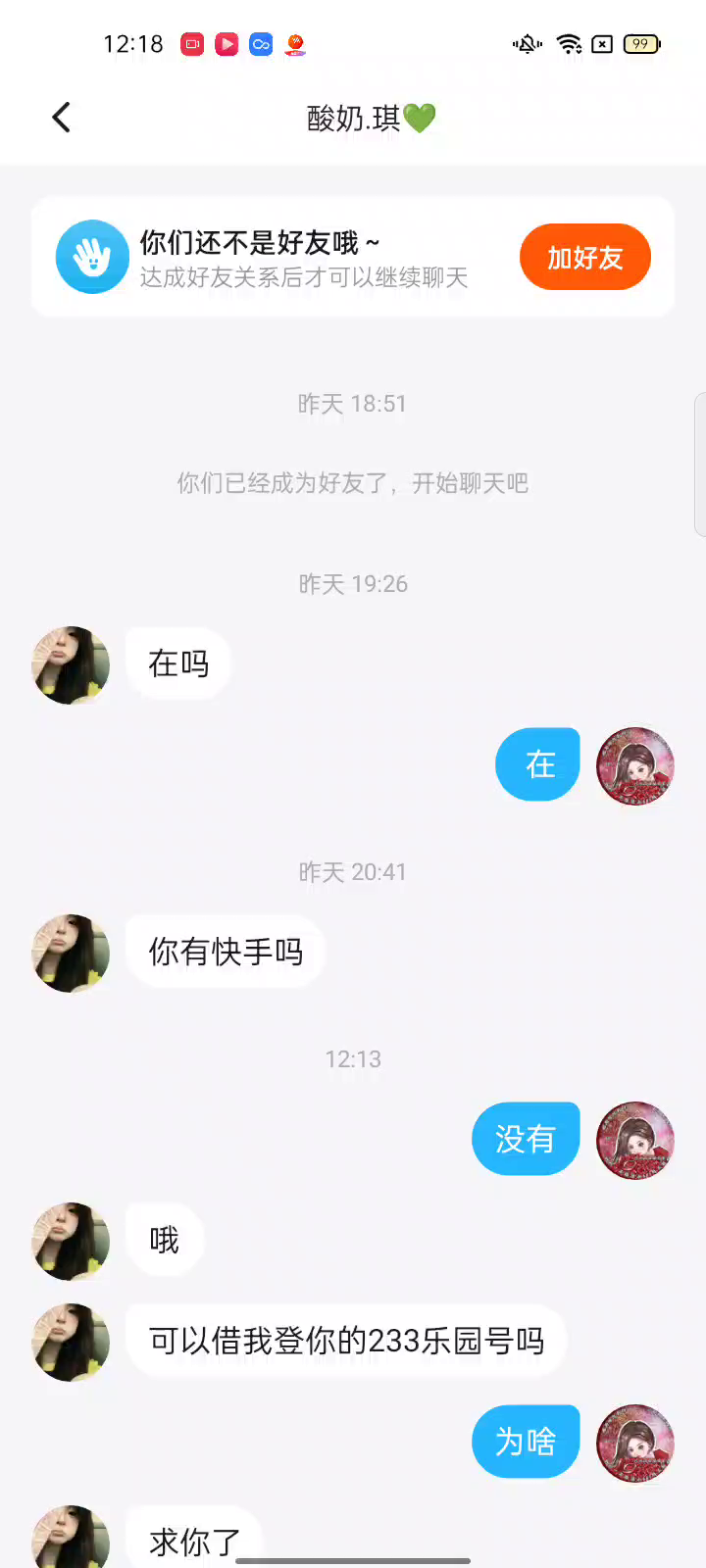
Task: View sender's avatar beside 可以借我登你的233乐园号吗
Action: (x=71, y=1343)
